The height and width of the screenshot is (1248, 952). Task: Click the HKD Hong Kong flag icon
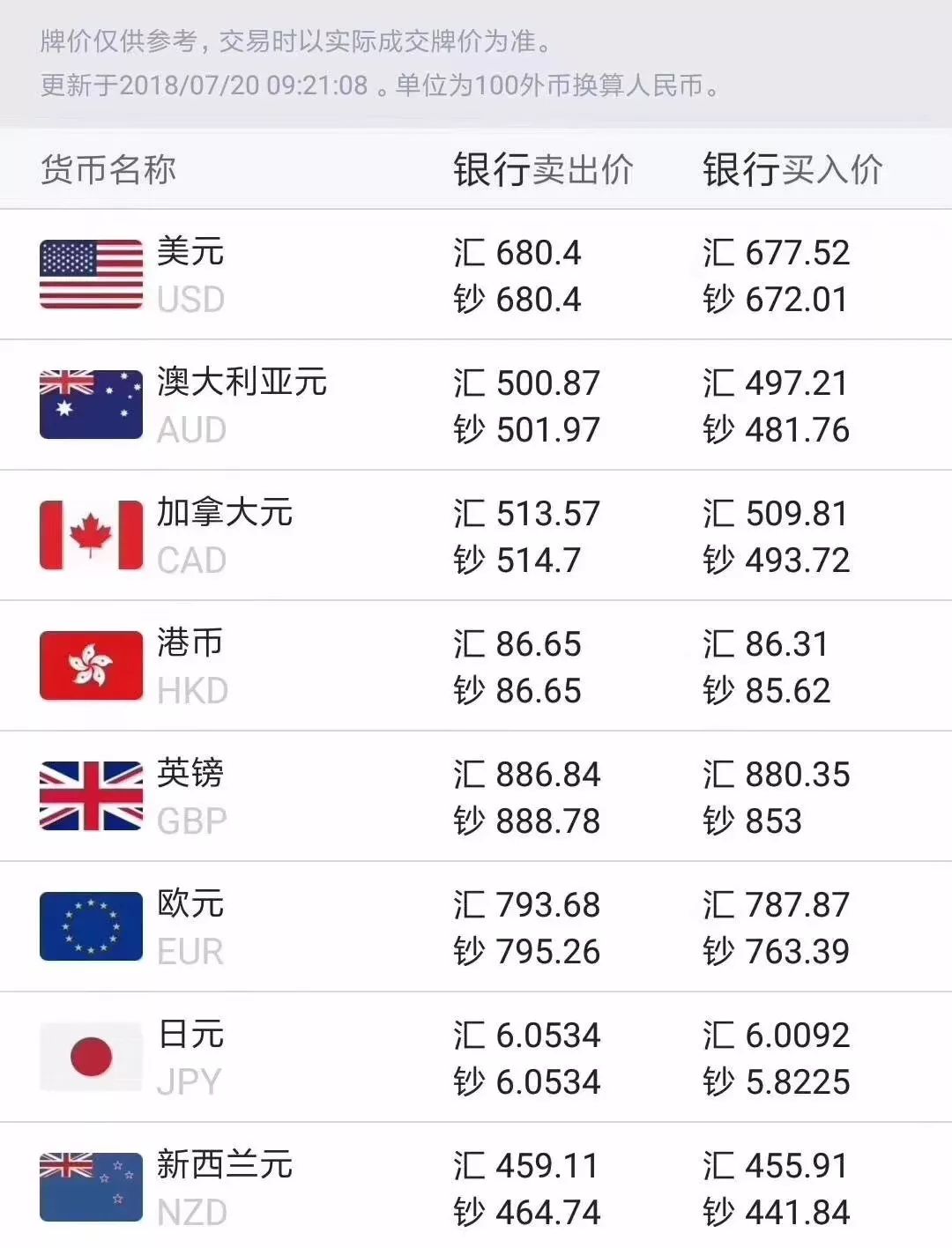click(91, 664)
